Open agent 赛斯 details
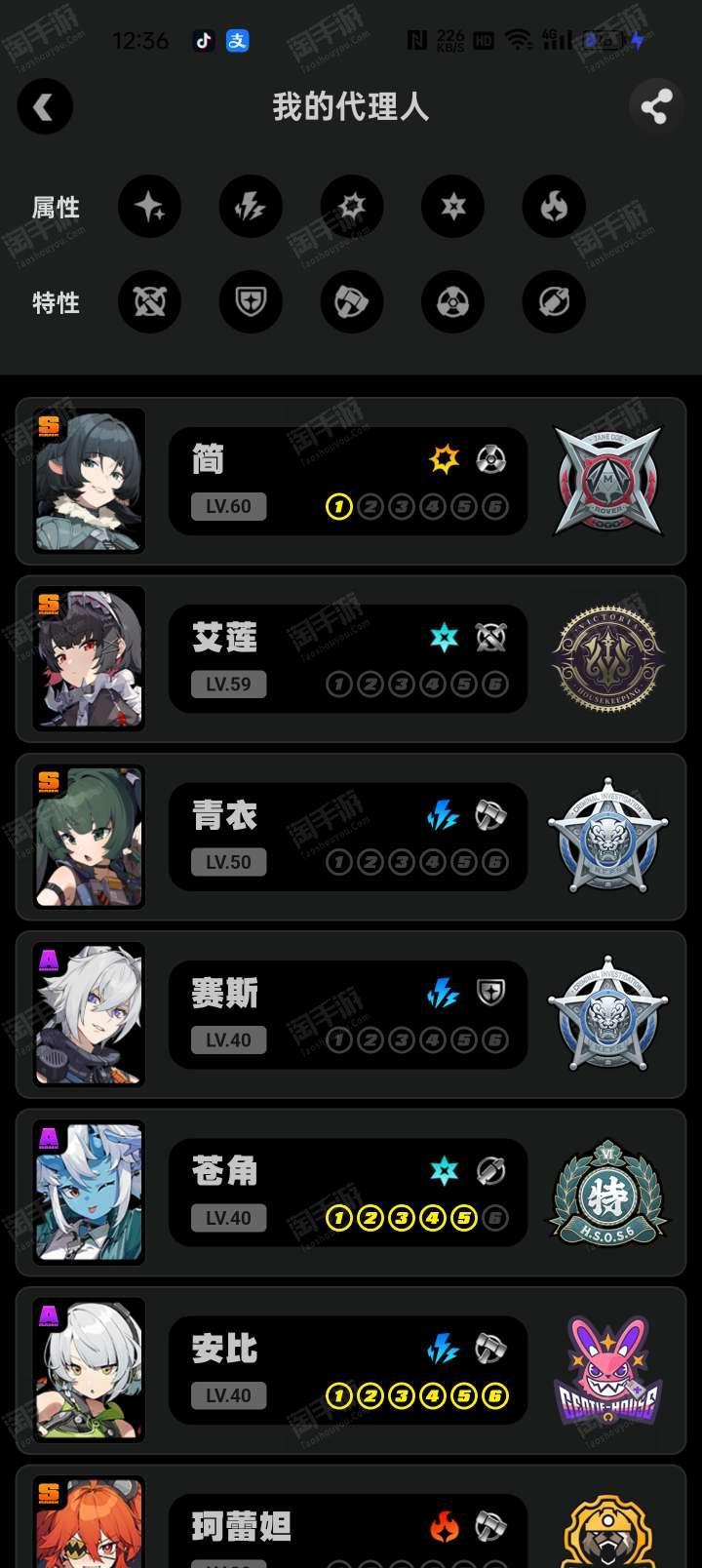This screenshot has width=702, height=1568. pos(351,1014)
